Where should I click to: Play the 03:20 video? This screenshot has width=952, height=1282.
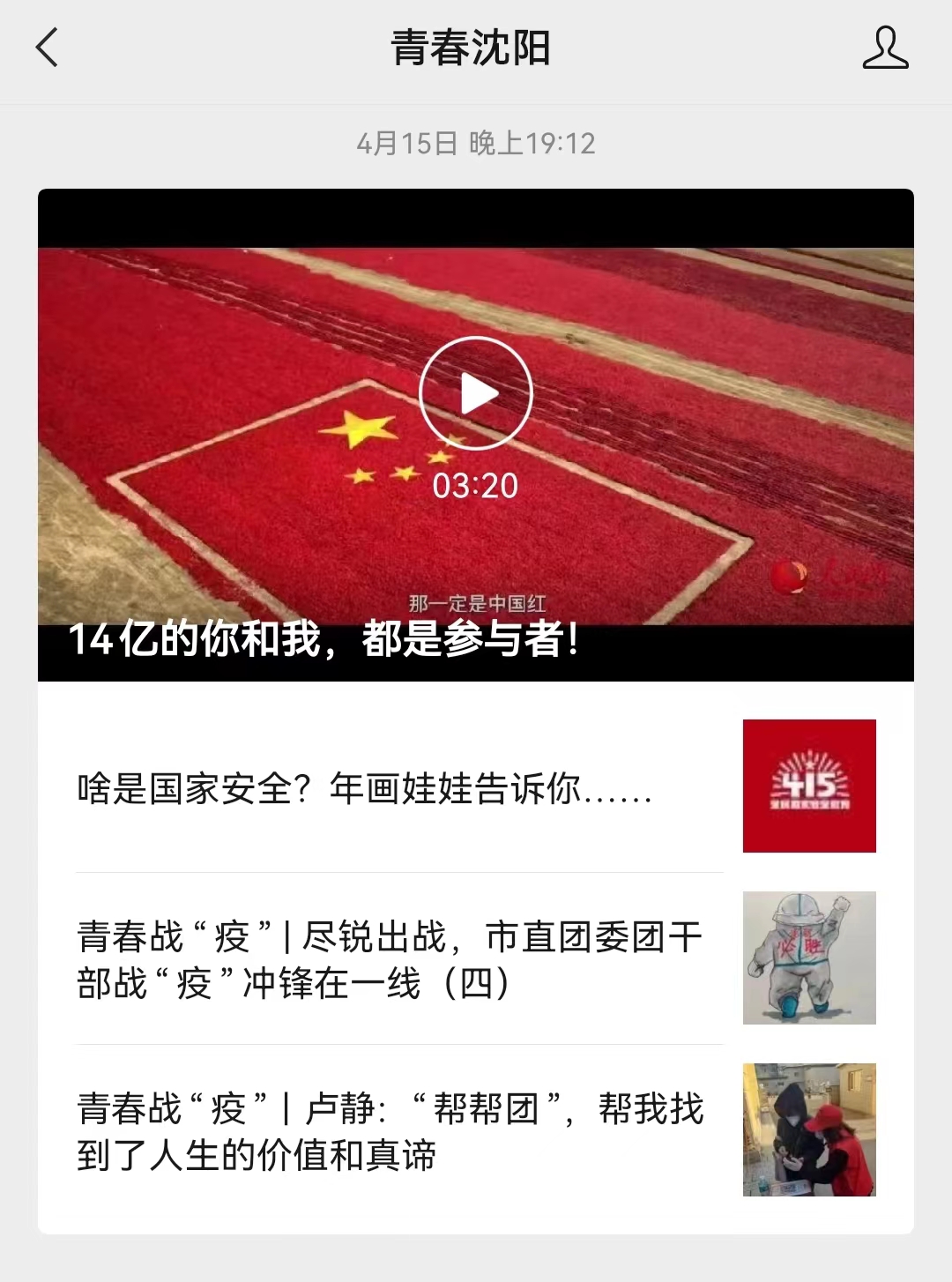coord(475,393)
